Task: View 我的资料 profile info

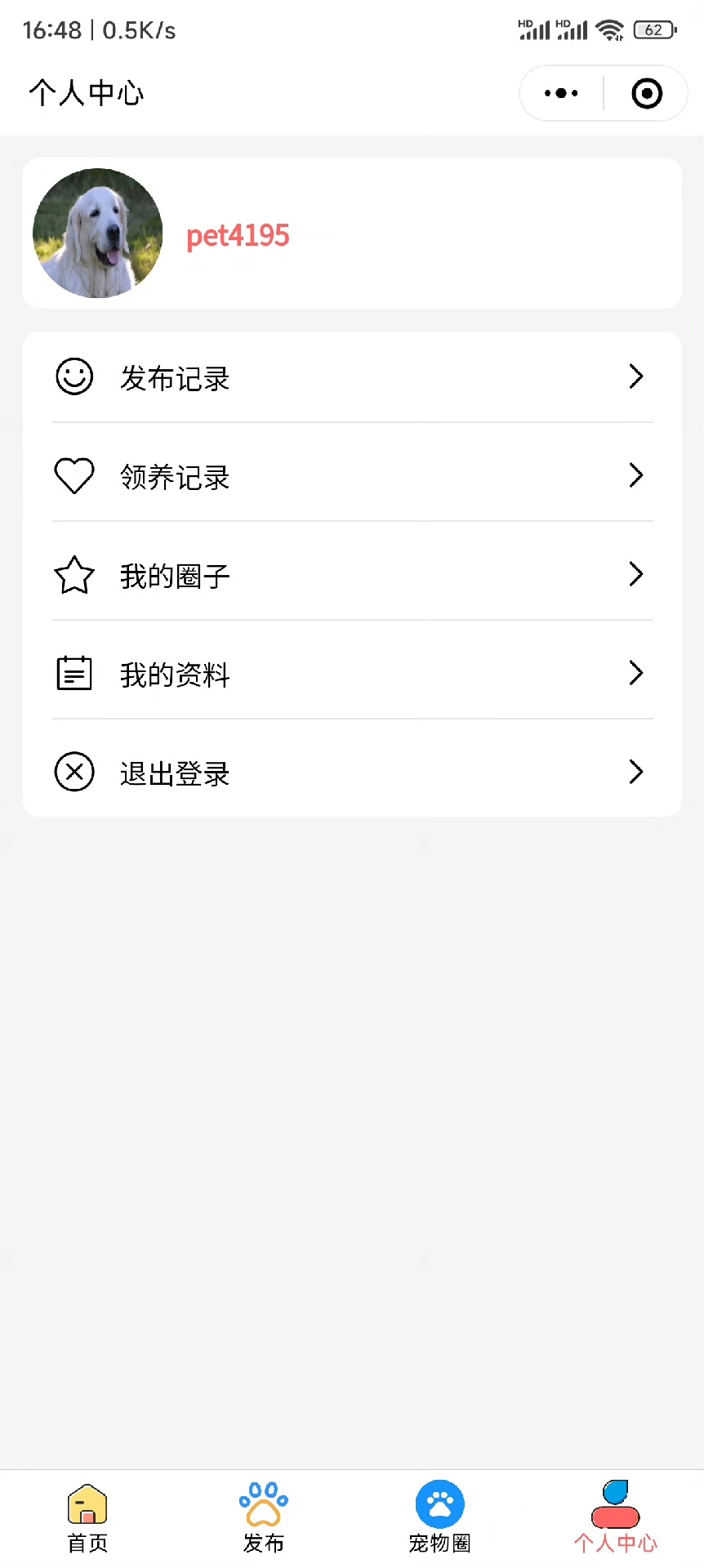Action: pyautogui.click(x=352, y=674)
